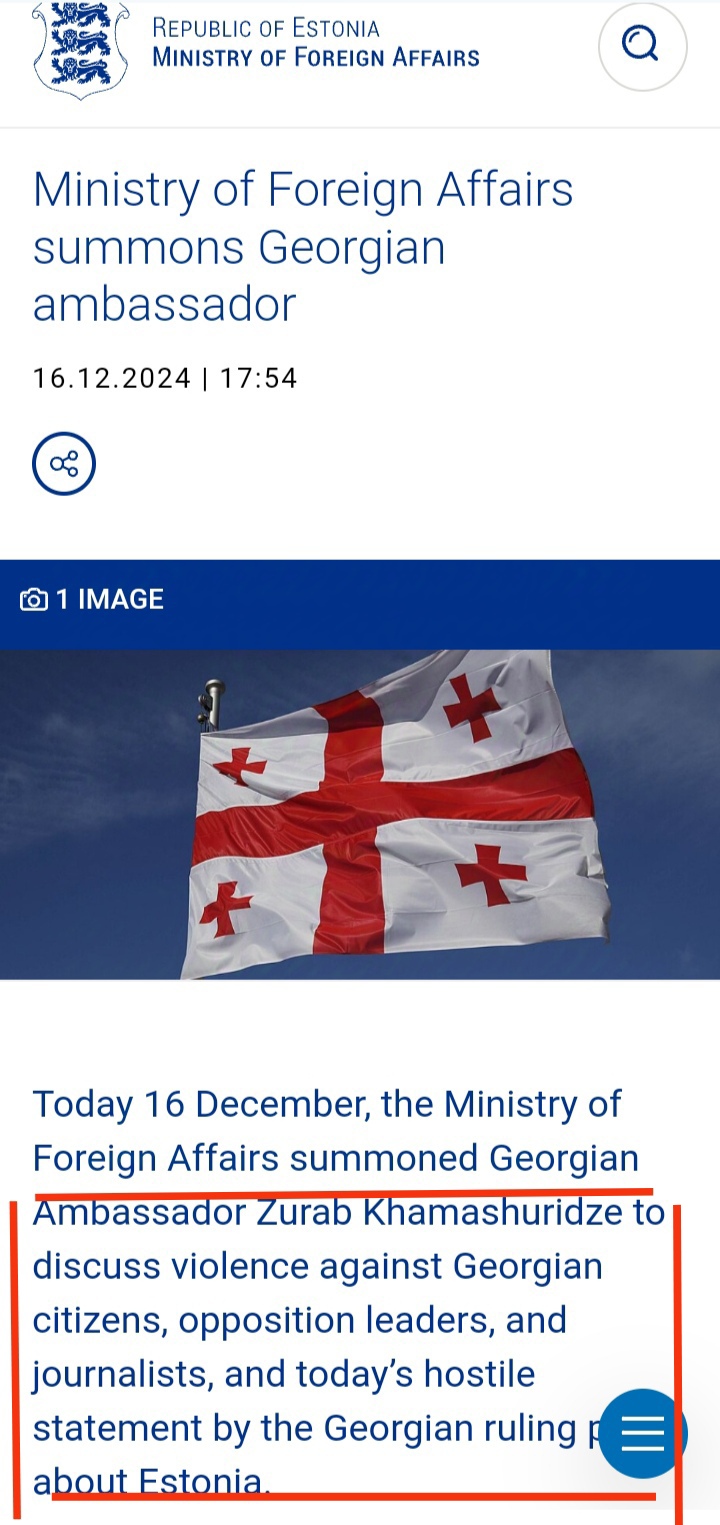Open the site search

coord(641,45)
